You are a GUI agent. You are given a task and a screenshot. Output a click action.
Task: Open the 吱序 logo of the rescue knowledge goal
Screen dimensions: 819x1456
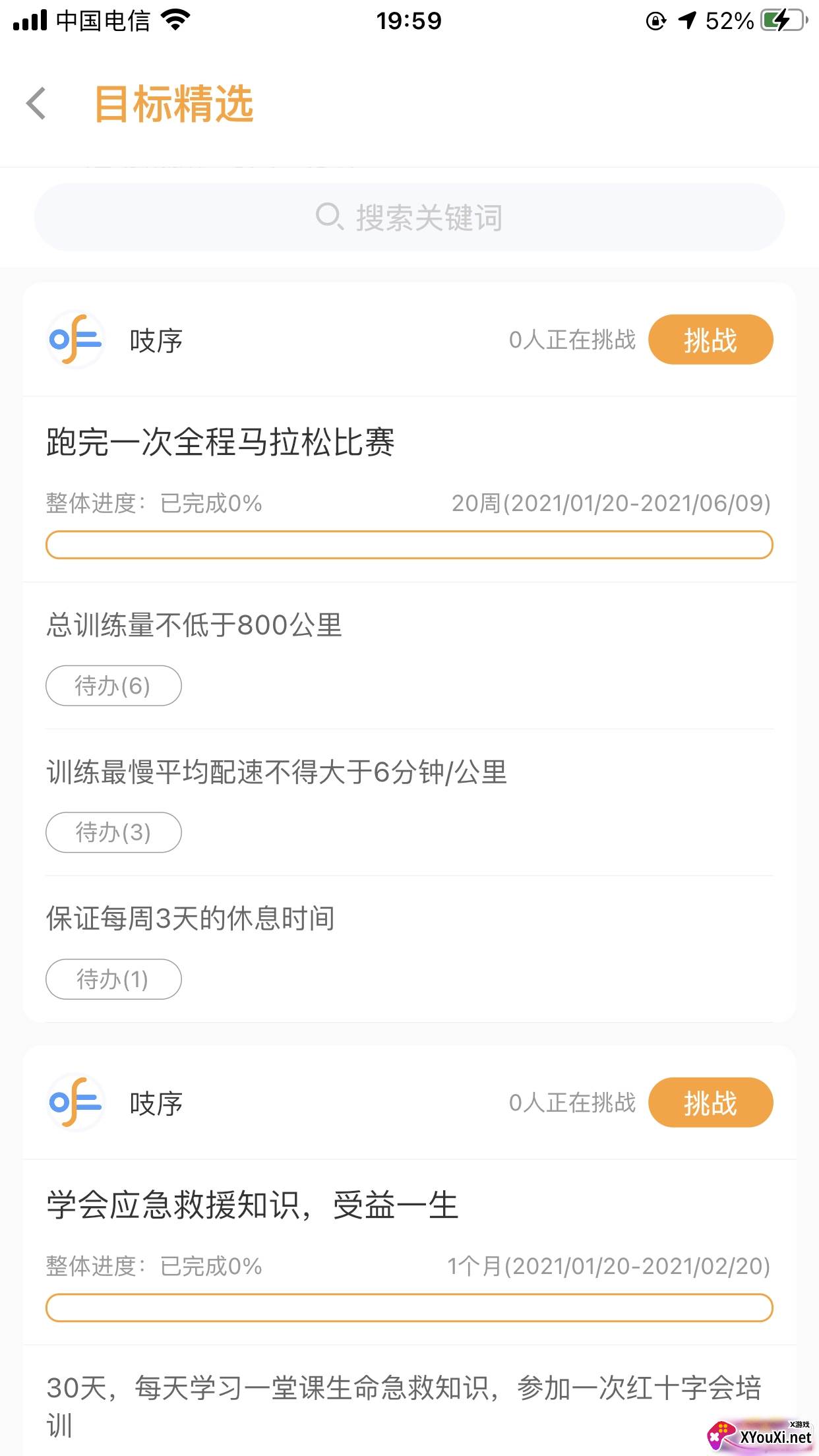75,1103
